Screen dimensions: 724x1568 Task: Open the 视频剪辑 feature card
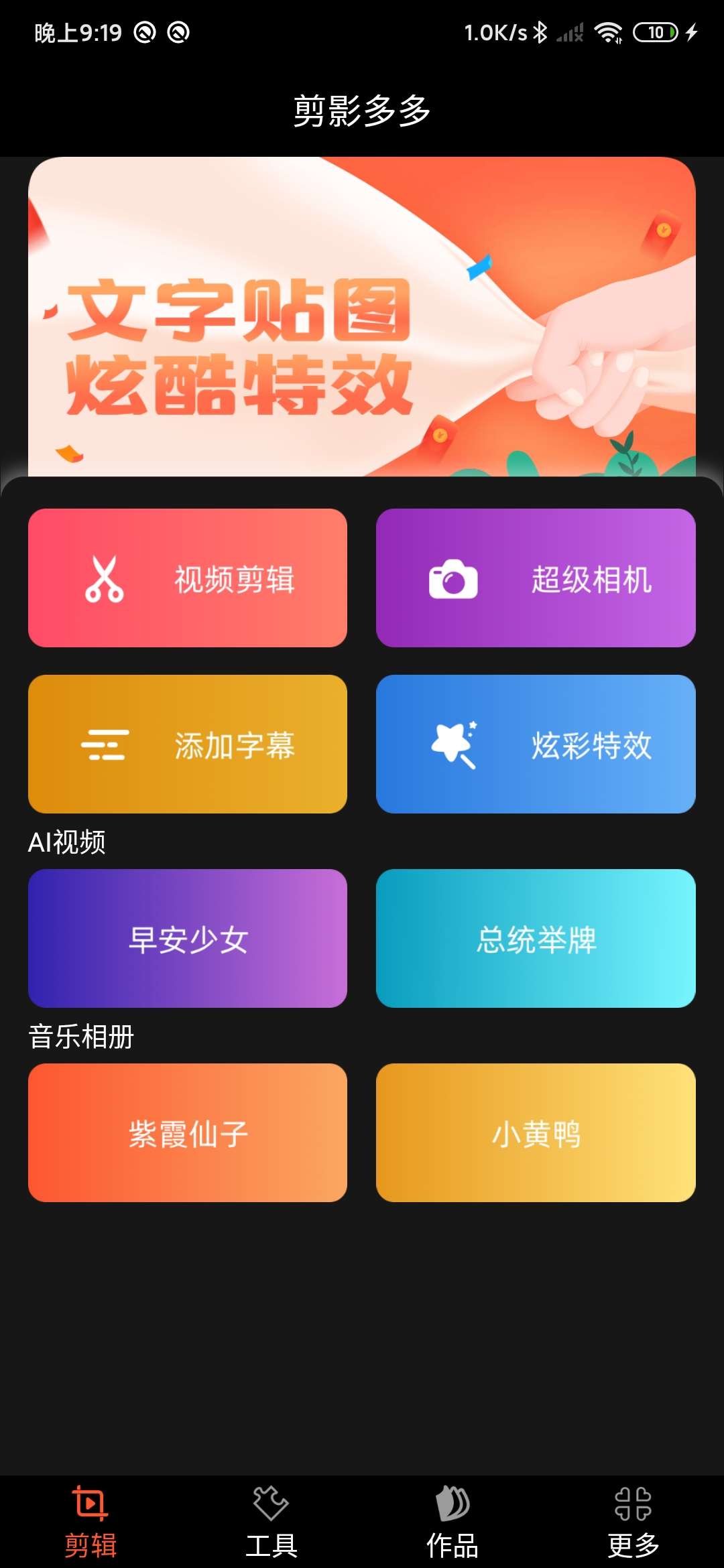point(188,579)
